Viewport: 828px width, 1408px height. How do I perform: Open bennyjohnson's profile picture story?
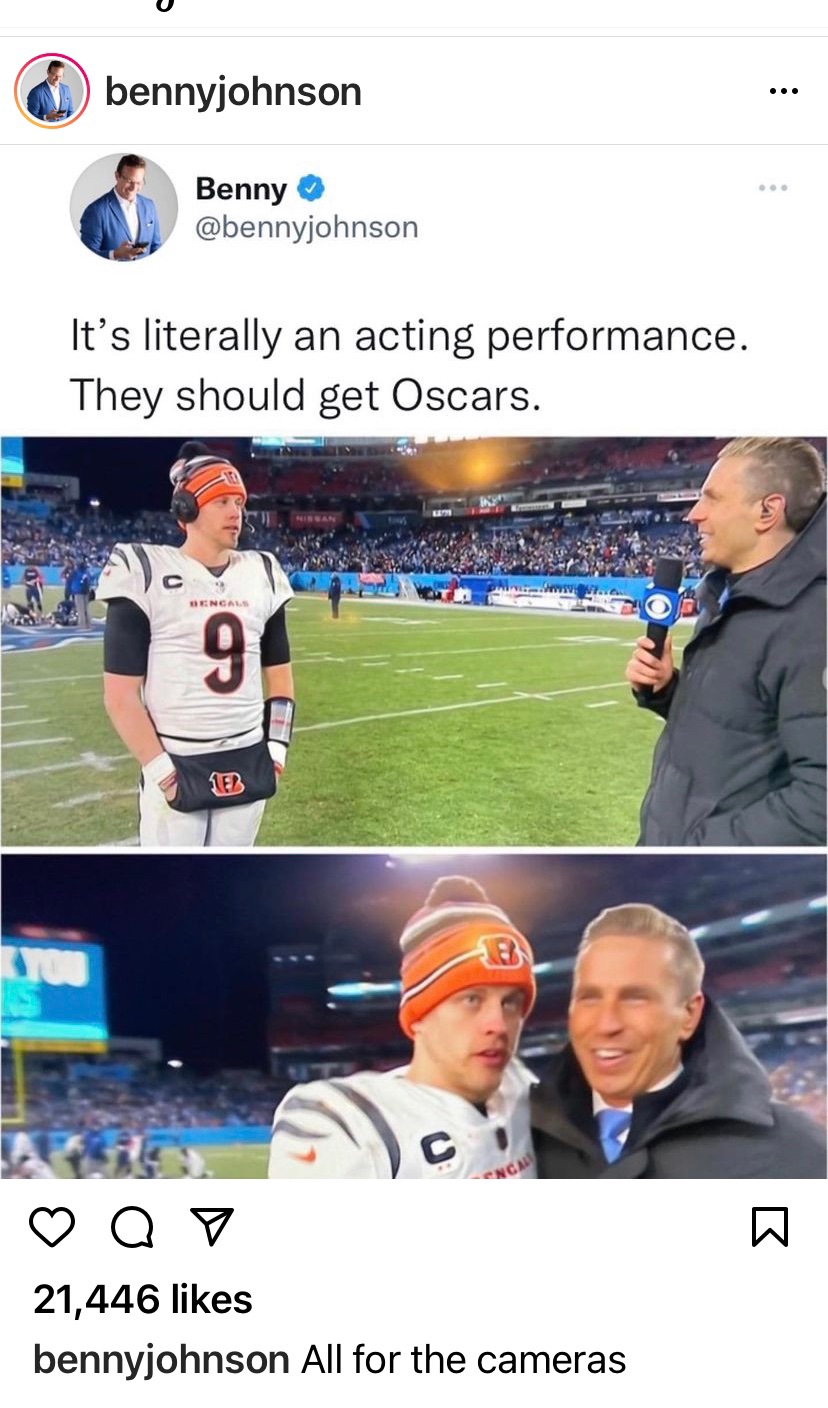(52, 91)
